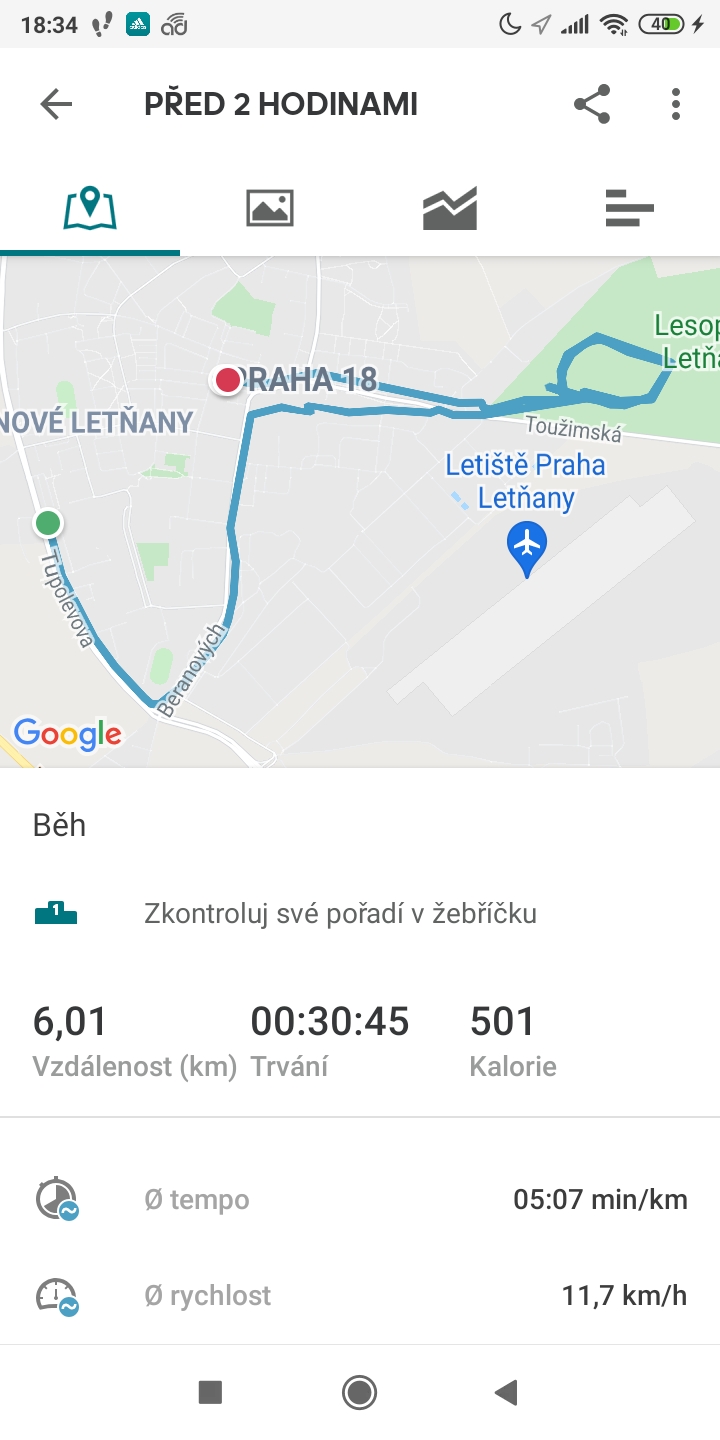This screenshot has height=1440, width=720.
Task: Go back using the arrow icon
Action: pos(56,104)
